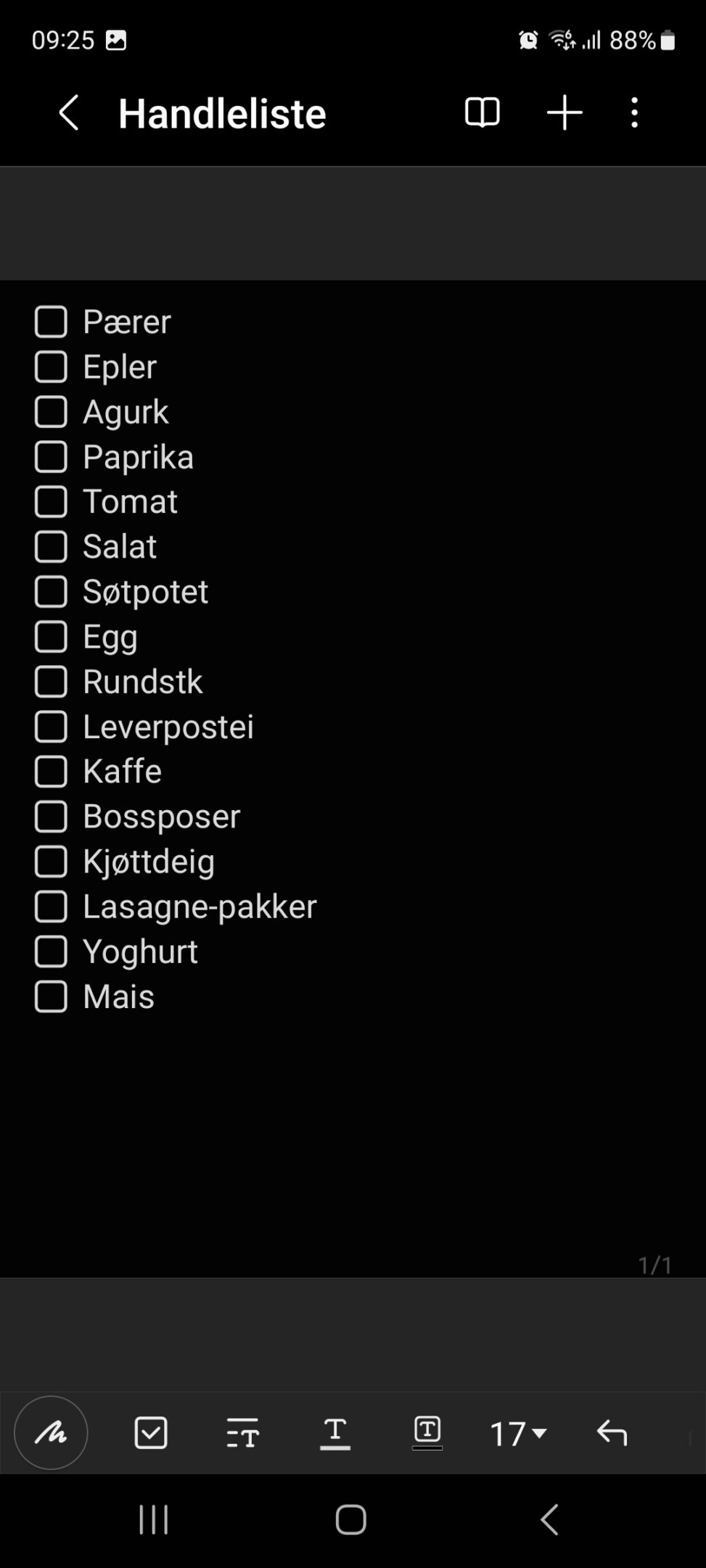The image size is (706, 1568).
Task: Open reading mode book icon
Action: pyautogui.click(x=482, y=113)
